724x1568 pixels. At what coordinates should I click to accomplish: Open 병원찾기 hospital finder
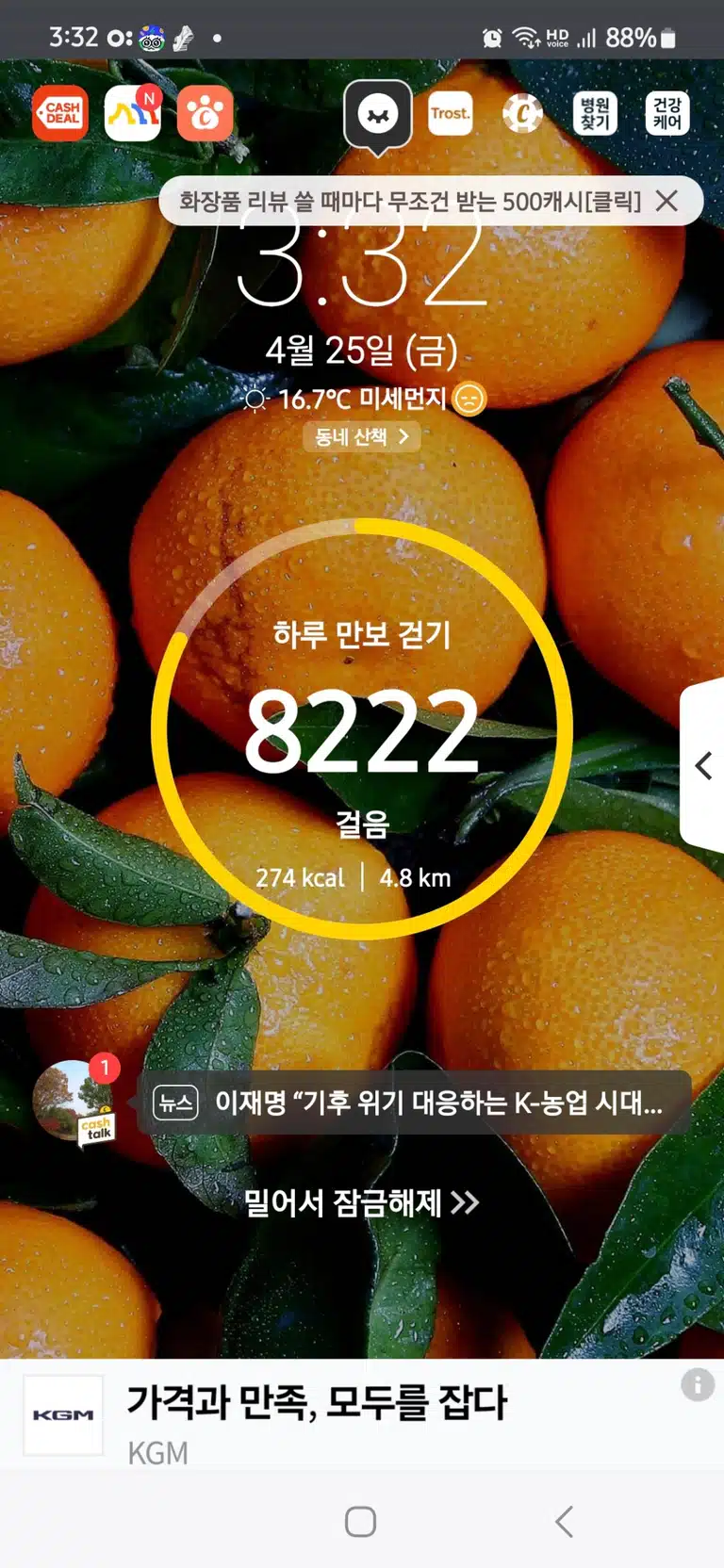pos(595,114)
